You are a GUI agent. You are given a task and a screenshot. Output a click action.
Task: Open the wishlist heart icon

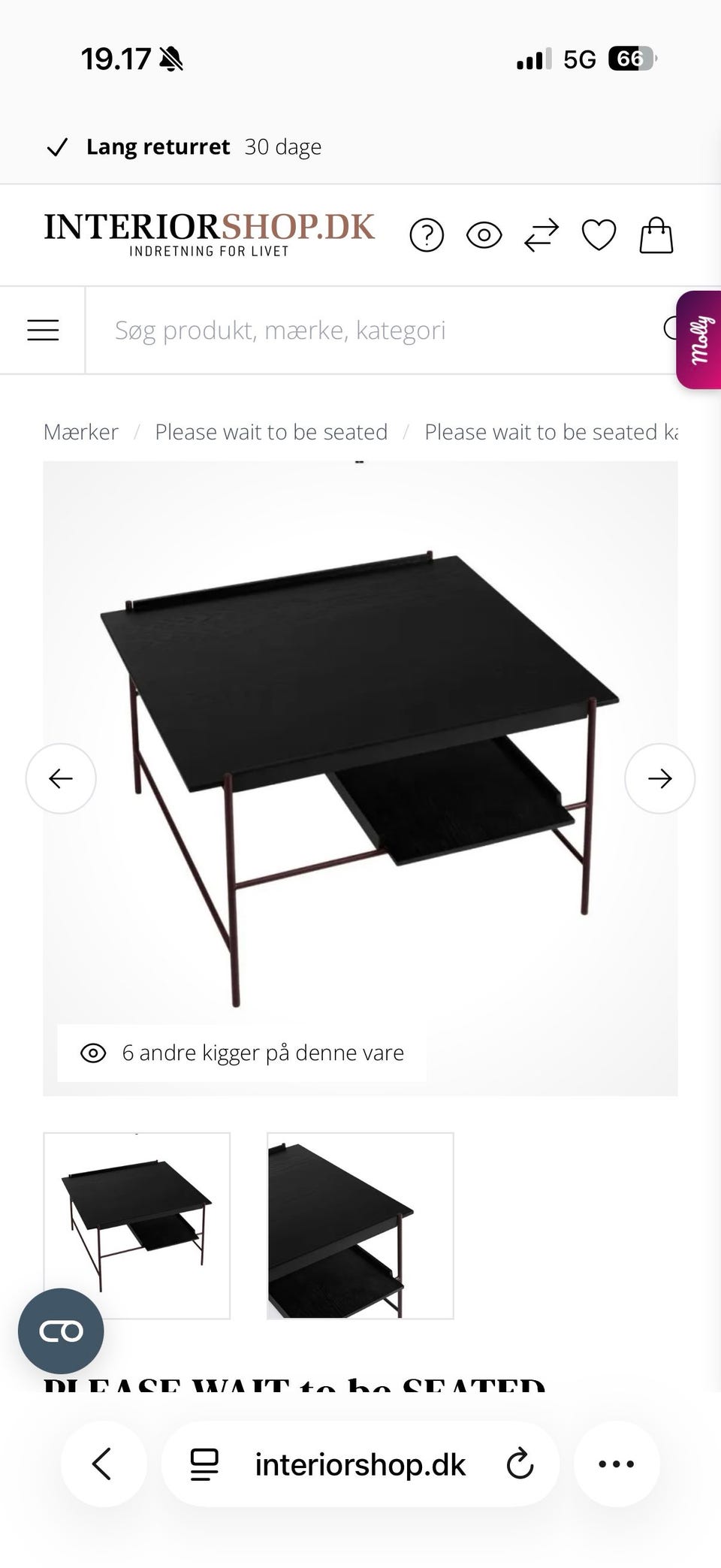click(599, 236)
